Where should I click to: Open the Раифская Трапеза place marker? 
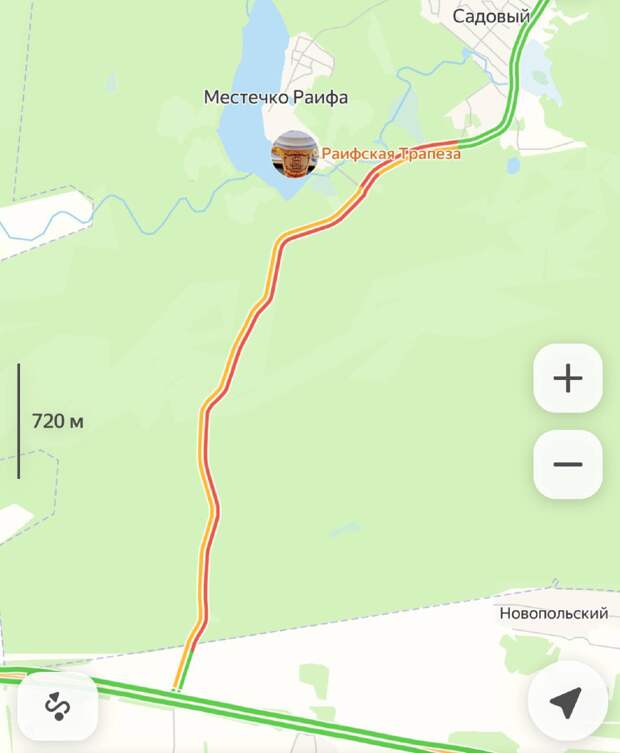pyautogui.click(x=295, y=155)
